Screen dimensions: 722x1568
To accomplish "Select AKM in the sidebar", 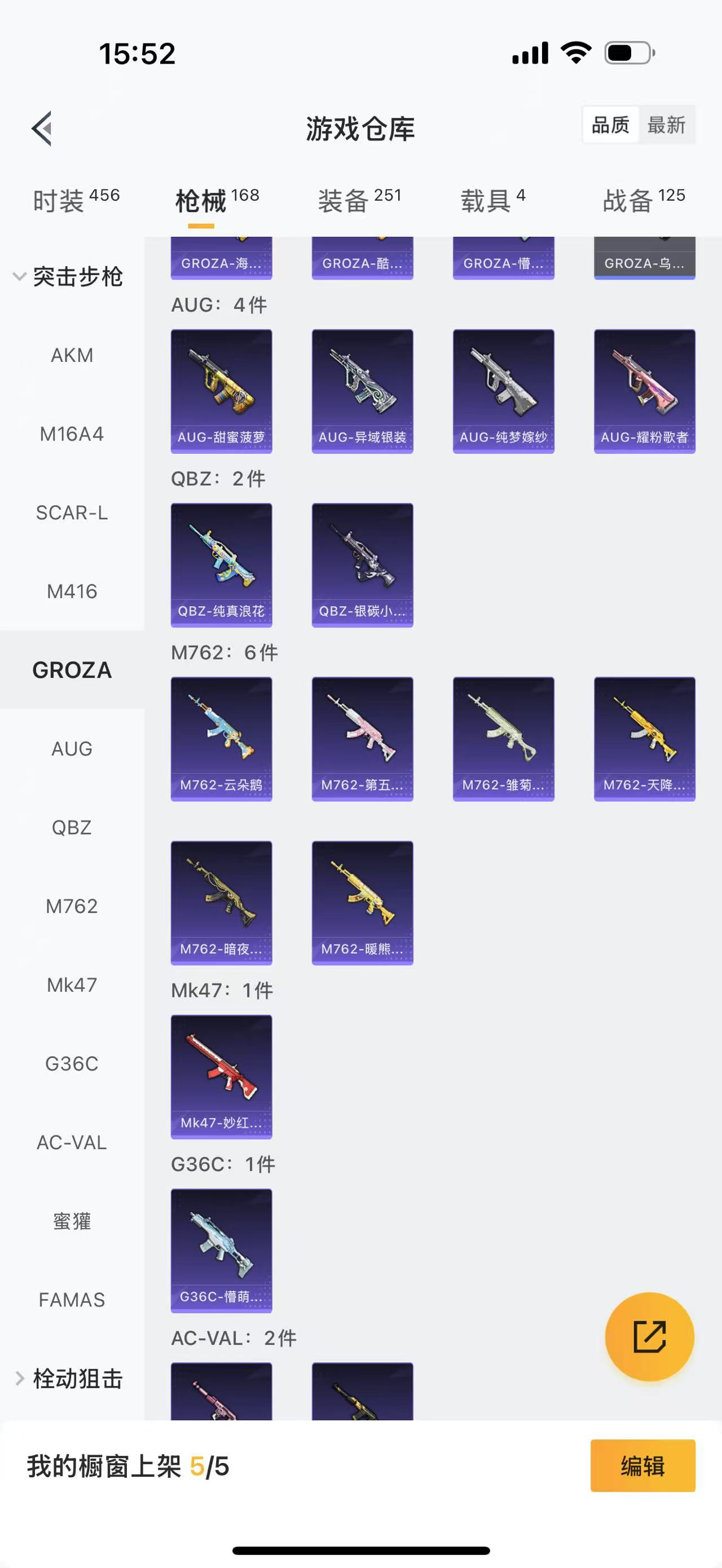I will point(72,355).
